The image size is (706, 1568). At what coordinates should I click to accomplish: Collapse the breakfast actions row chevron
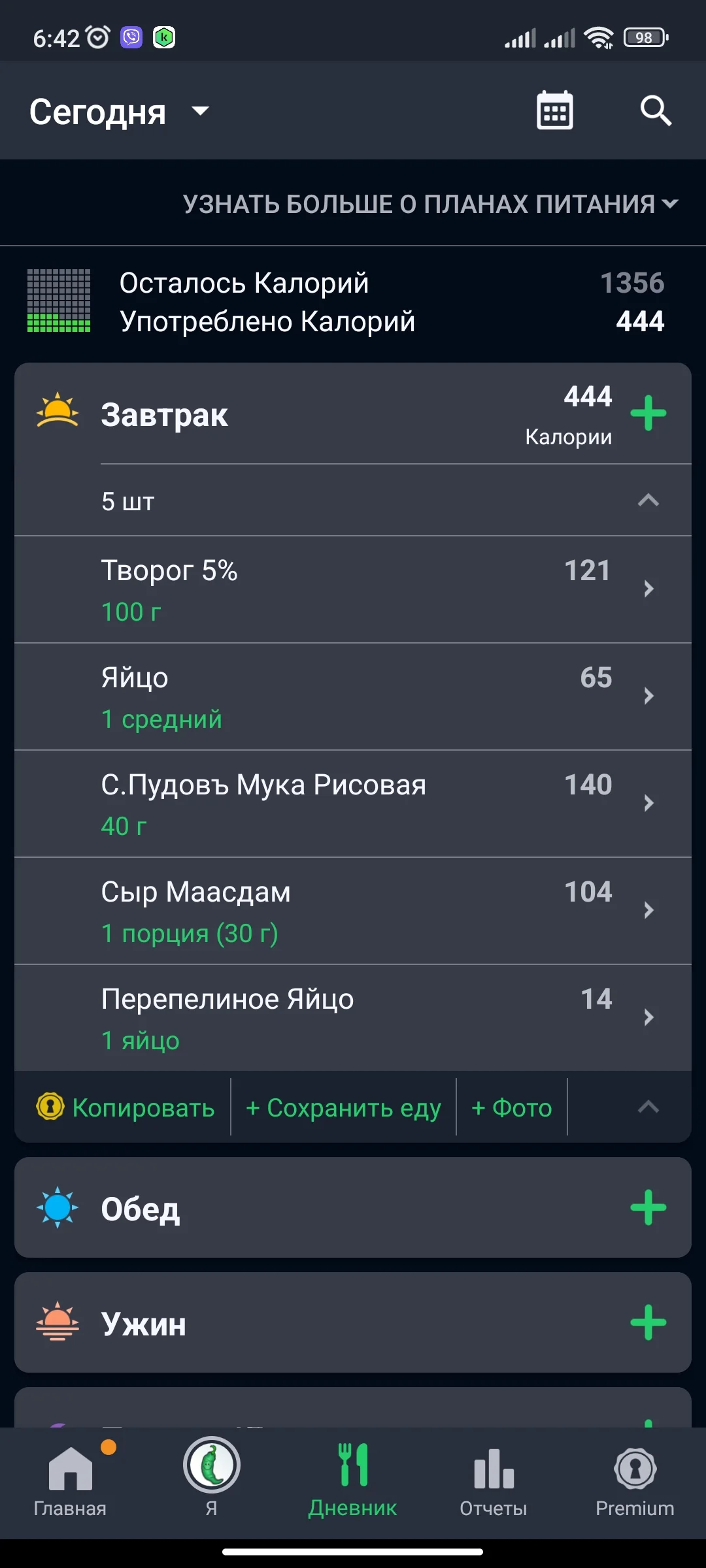[648, 1107]
